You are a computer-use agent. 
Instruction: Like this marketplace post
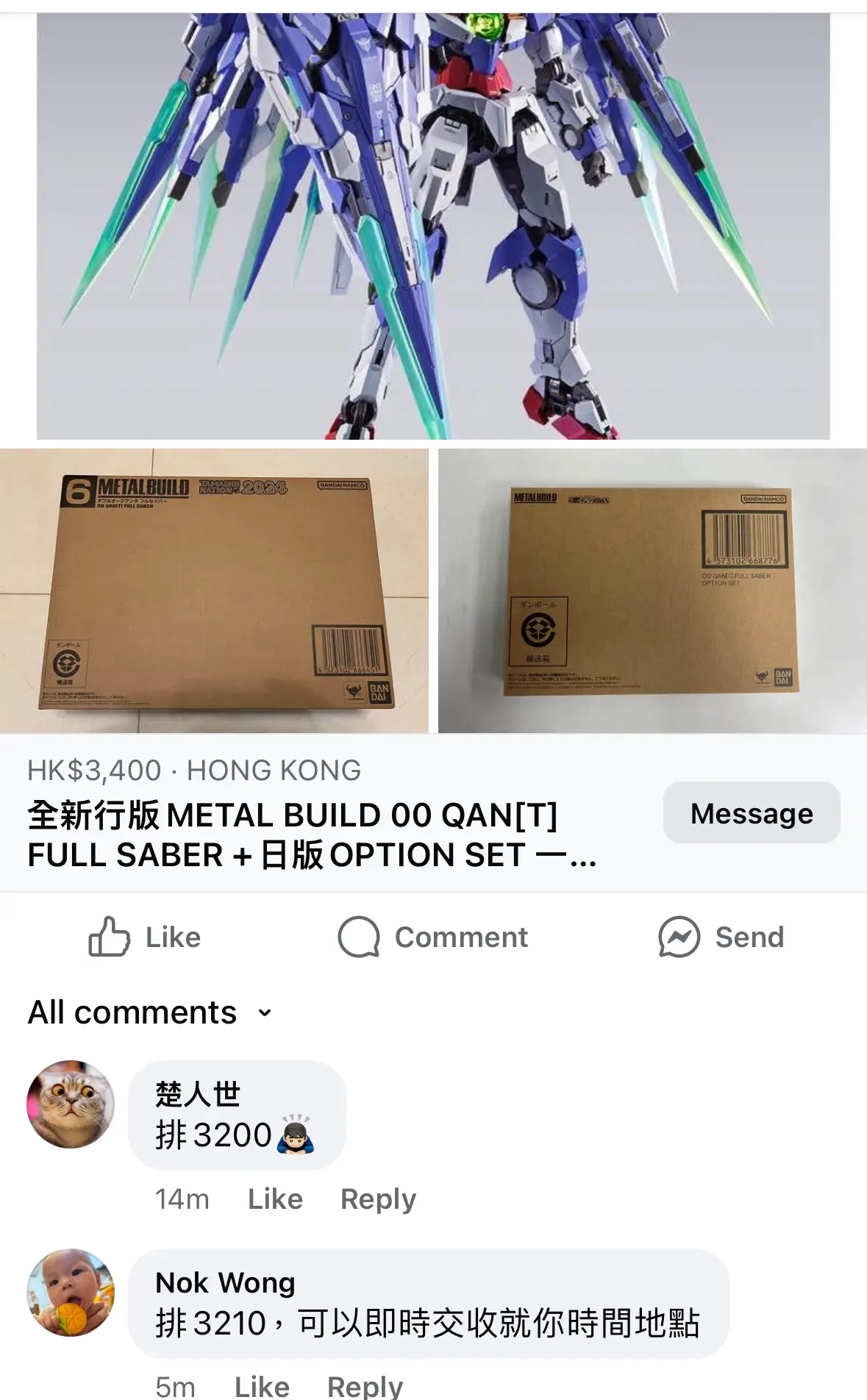[x=144, y=937]
